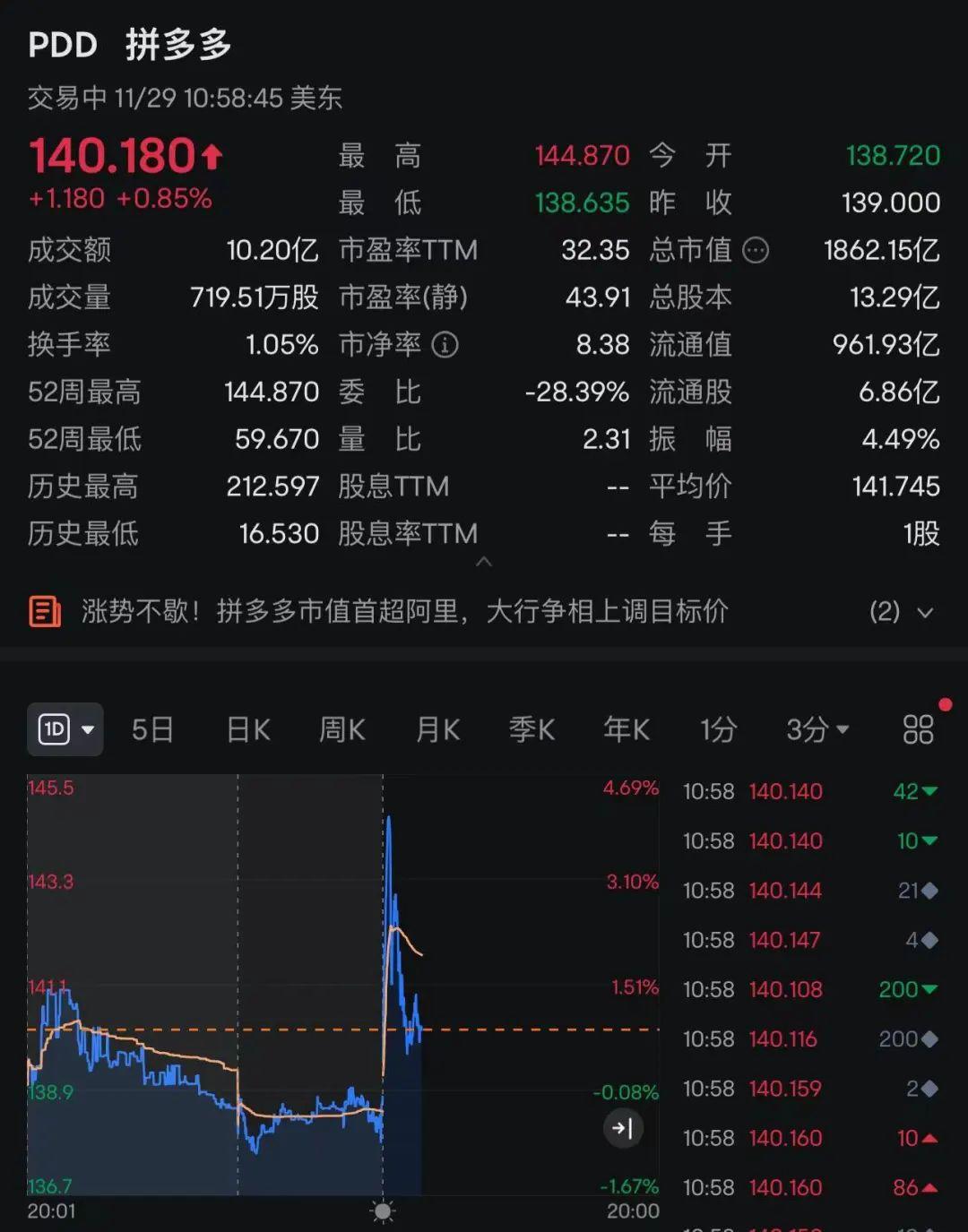
Task: Open the 周K weekly chart tab
Action: pyautogui.click(x=341, y=729)
